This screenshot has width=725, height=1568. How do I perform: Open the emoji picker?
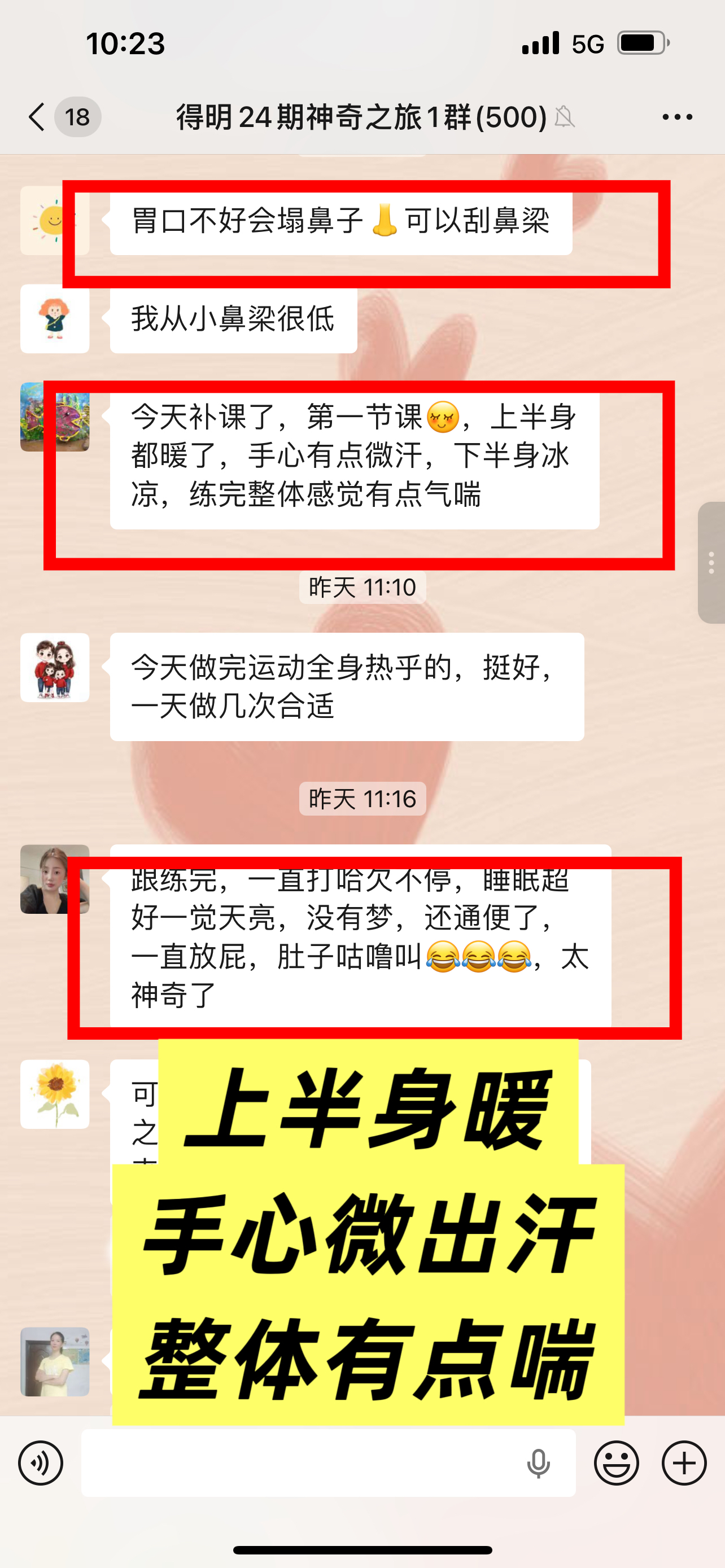[616, 1462]
